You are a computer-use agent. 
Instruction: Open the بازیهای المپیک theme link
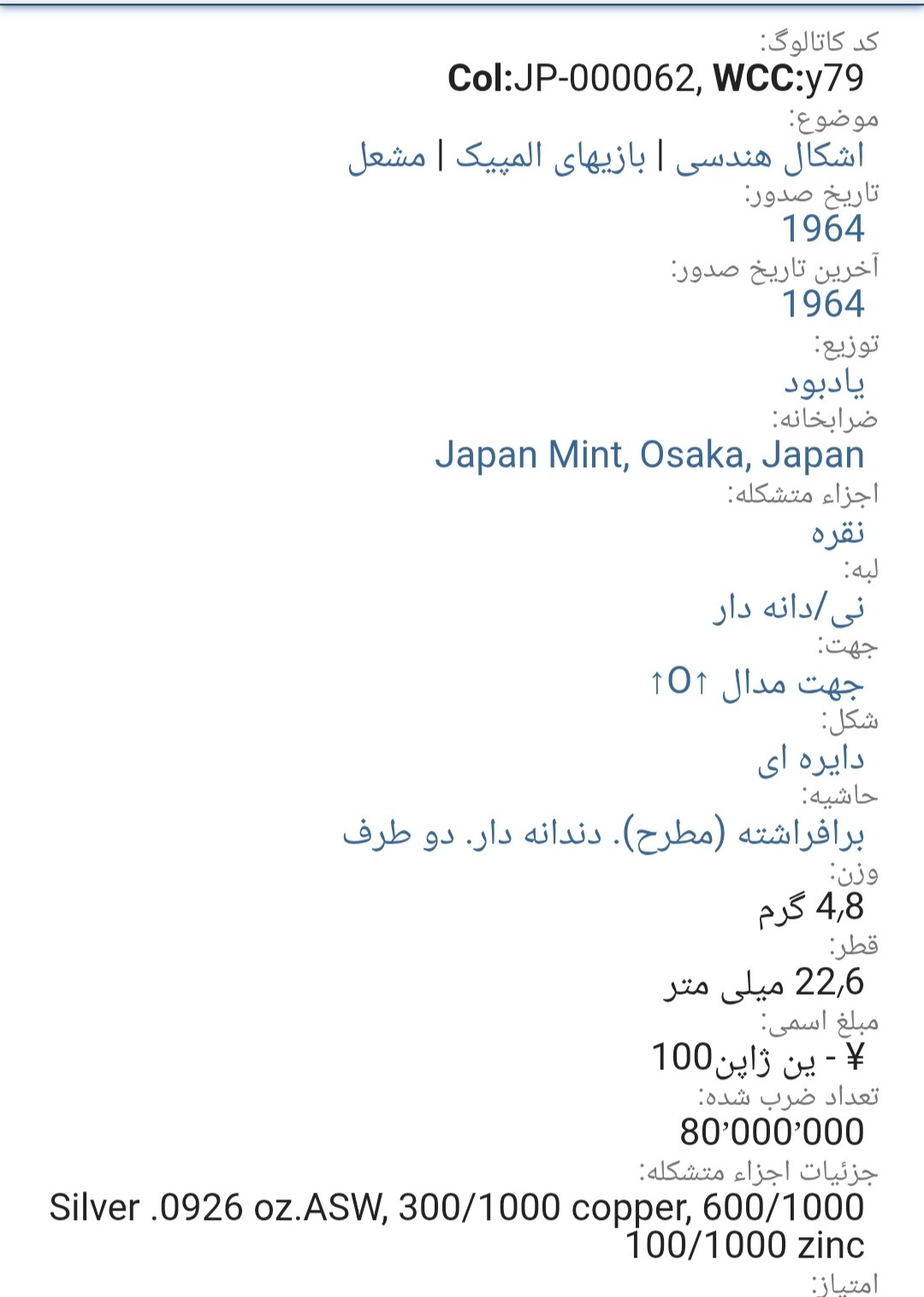pyautogui.click(x=550, y=156)
